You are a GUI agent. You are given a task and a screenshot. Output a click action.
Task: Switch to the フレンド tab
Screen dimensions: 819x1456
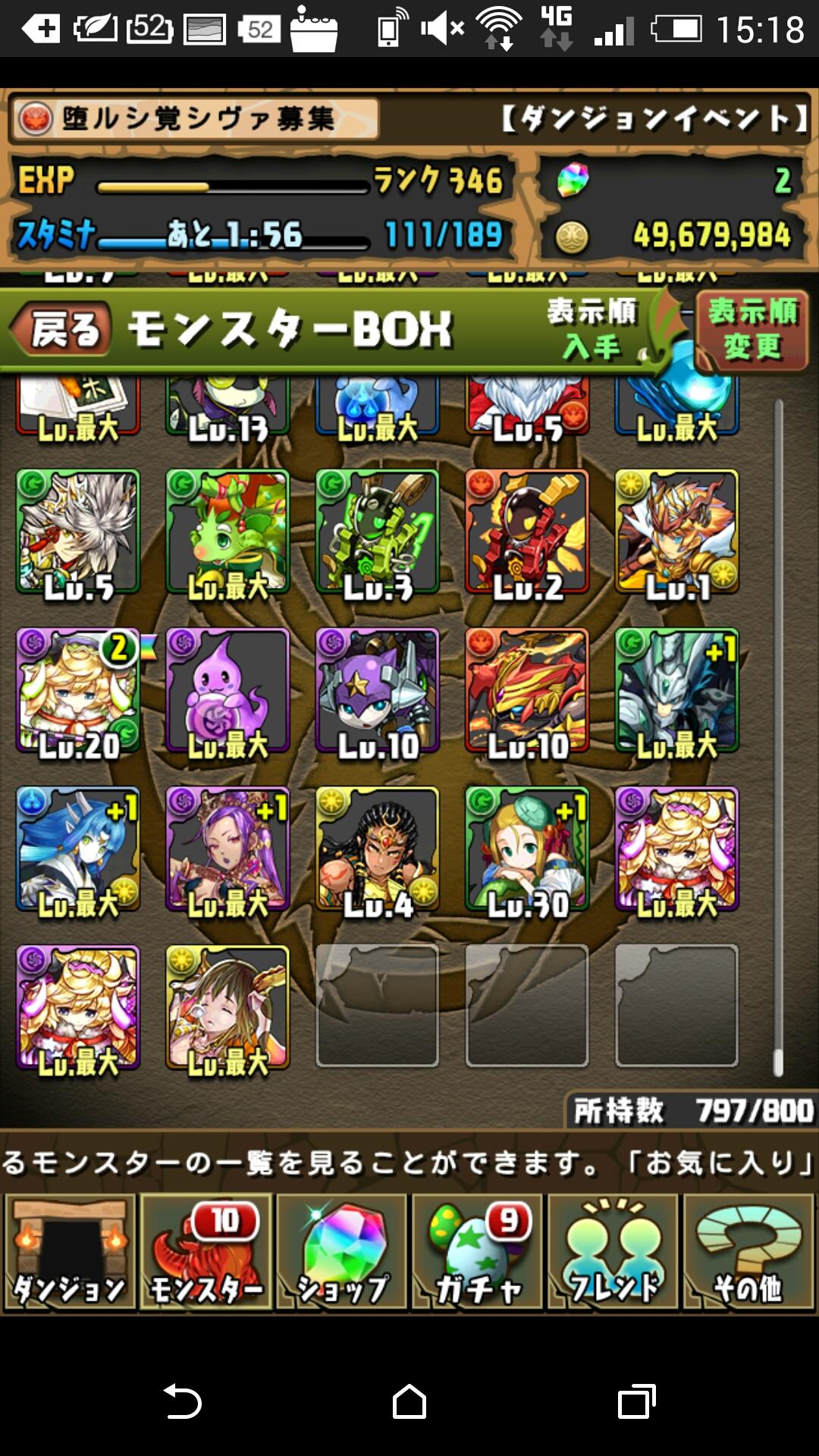click(613, 1251)
